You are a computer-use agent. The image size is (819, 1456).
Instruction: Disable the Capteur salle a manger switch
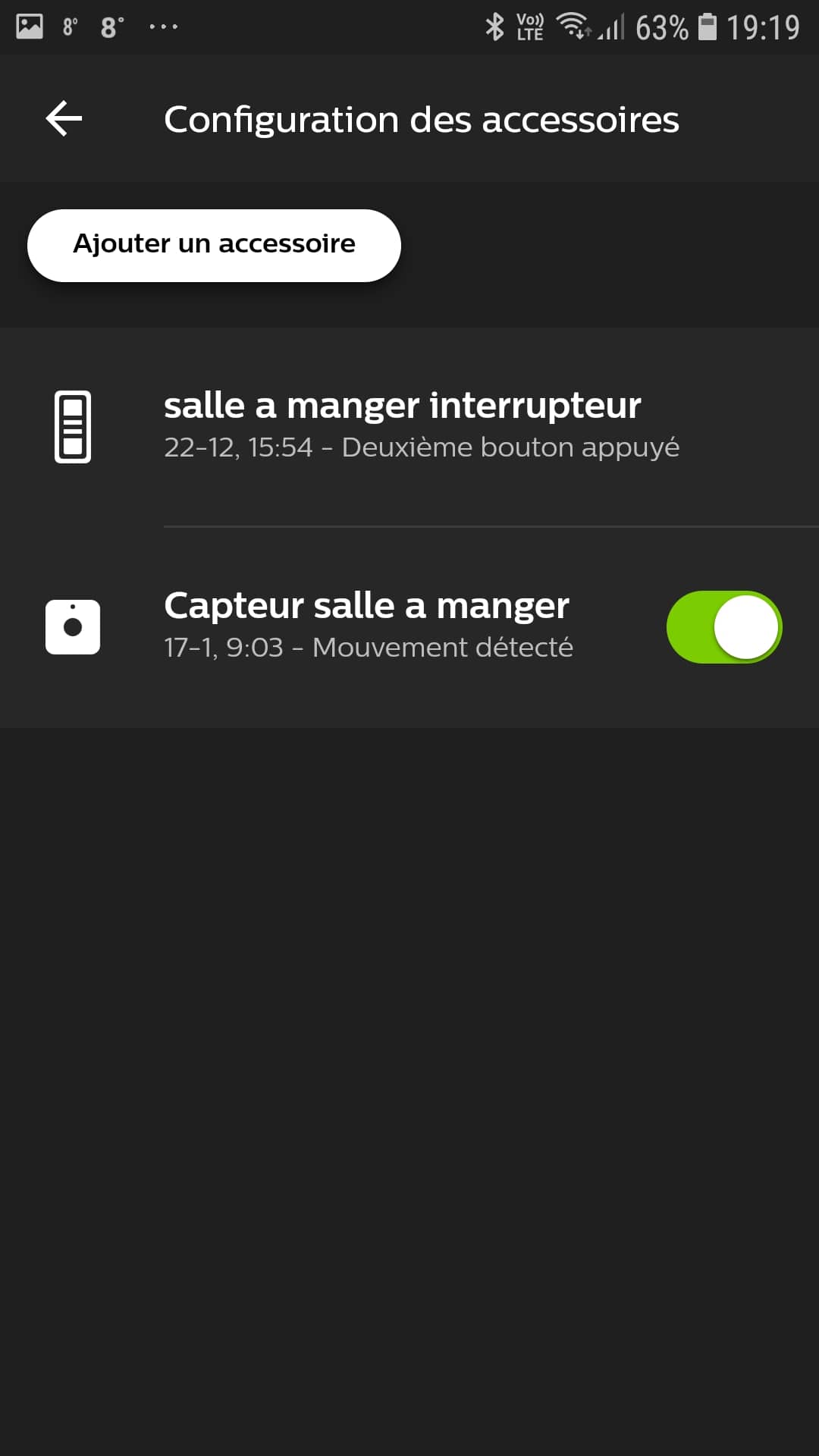click(724, 627)
